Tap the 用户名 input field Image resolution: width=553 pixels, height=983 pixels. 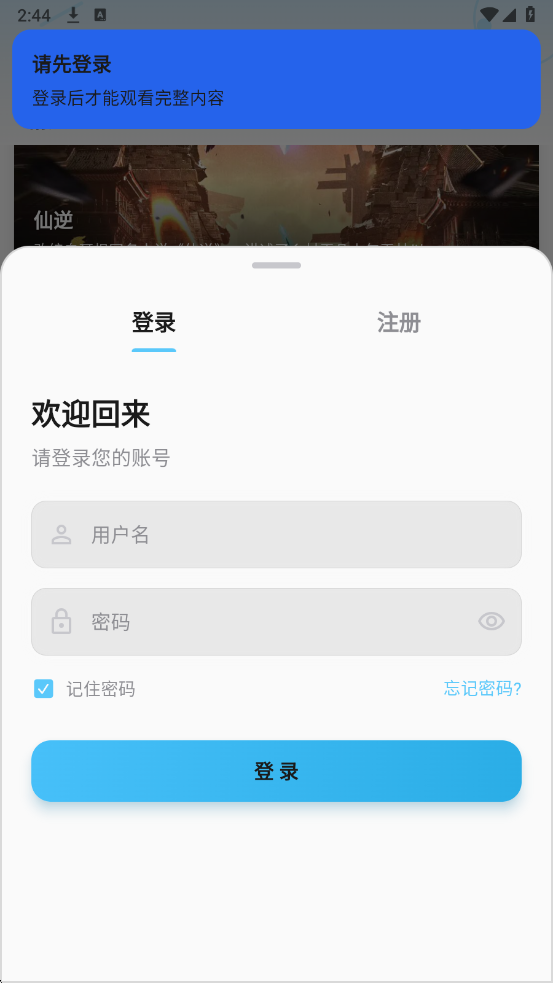[x=276, y=535]
